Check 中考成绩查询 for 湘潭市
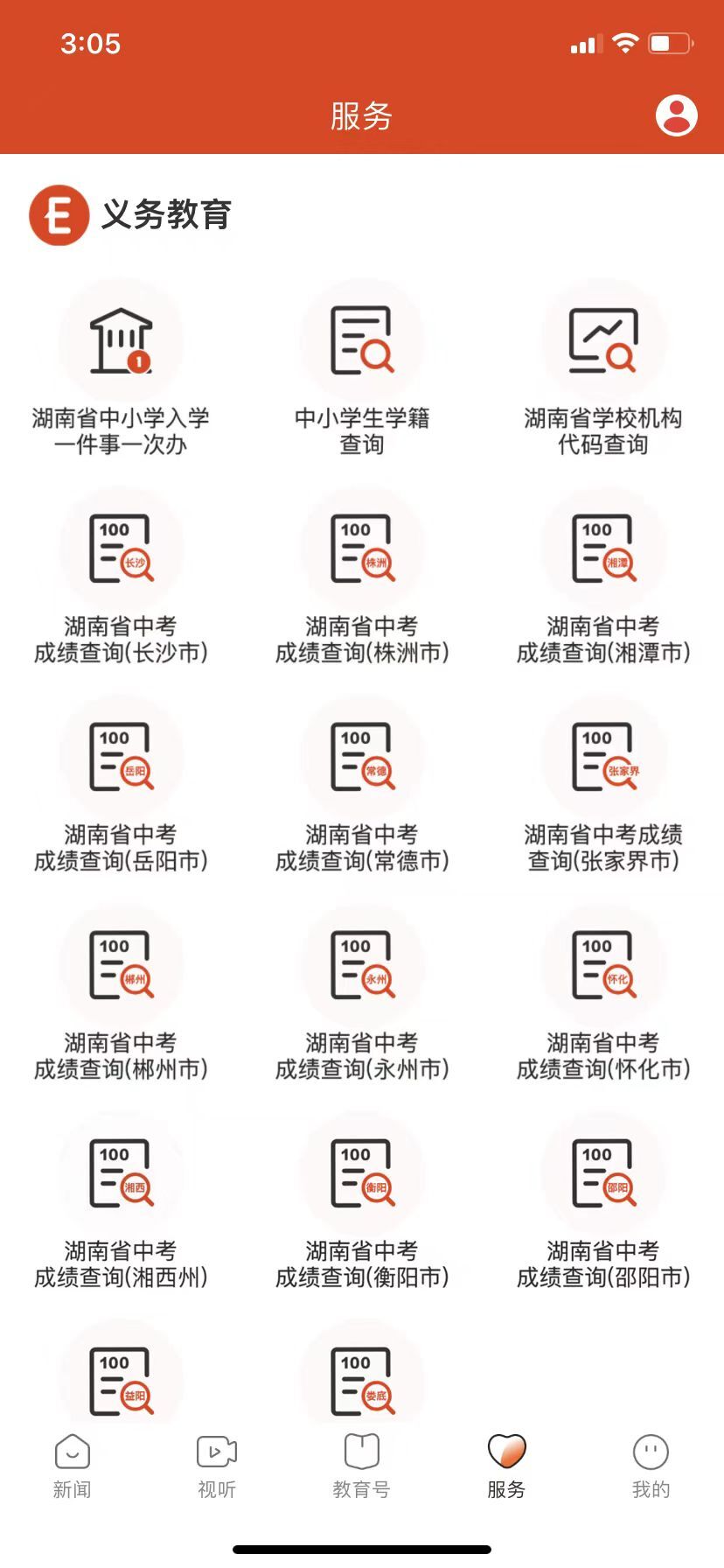The image size is (724, 1568). pyautogui.click(x=603, y=576)
